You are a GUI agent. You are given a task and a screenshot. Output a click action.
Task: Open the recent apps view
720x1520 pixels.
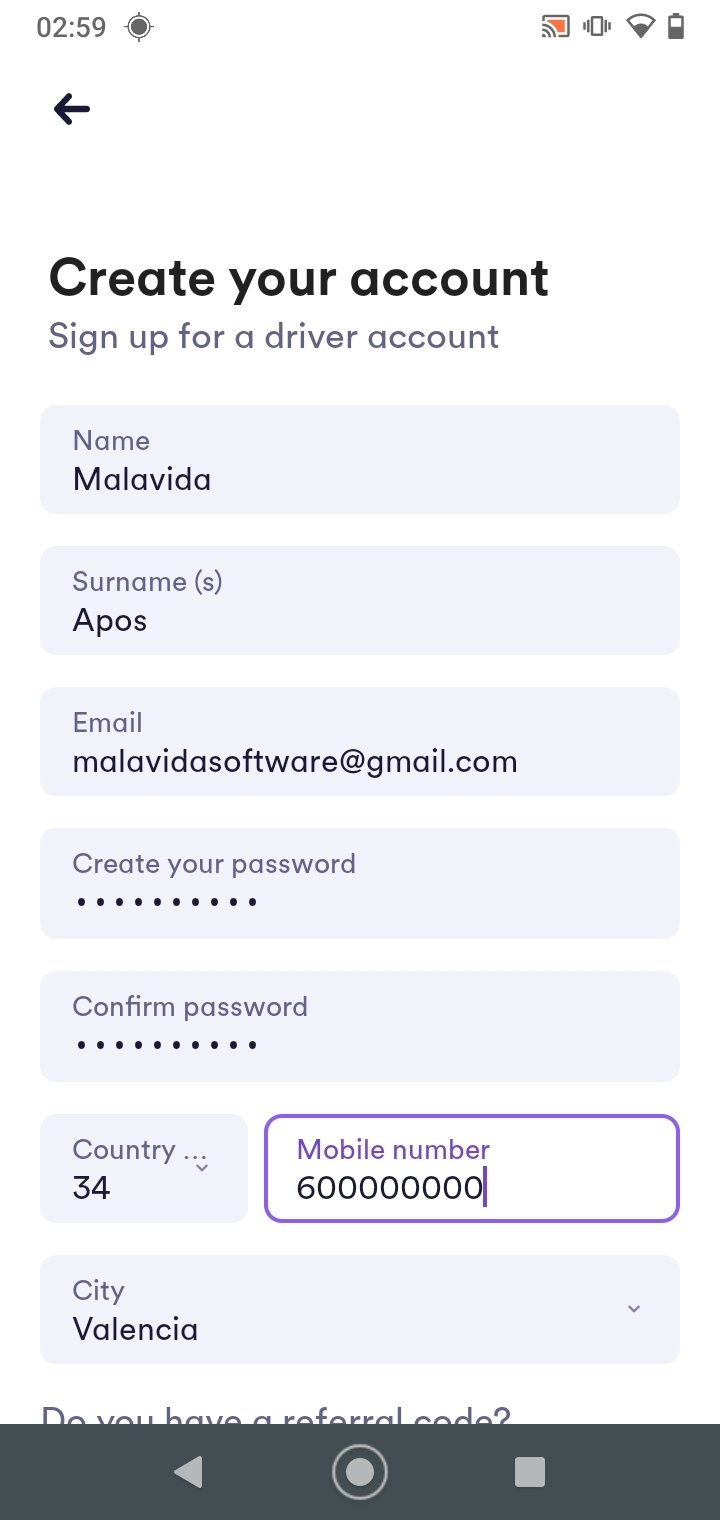(529, 1472)
